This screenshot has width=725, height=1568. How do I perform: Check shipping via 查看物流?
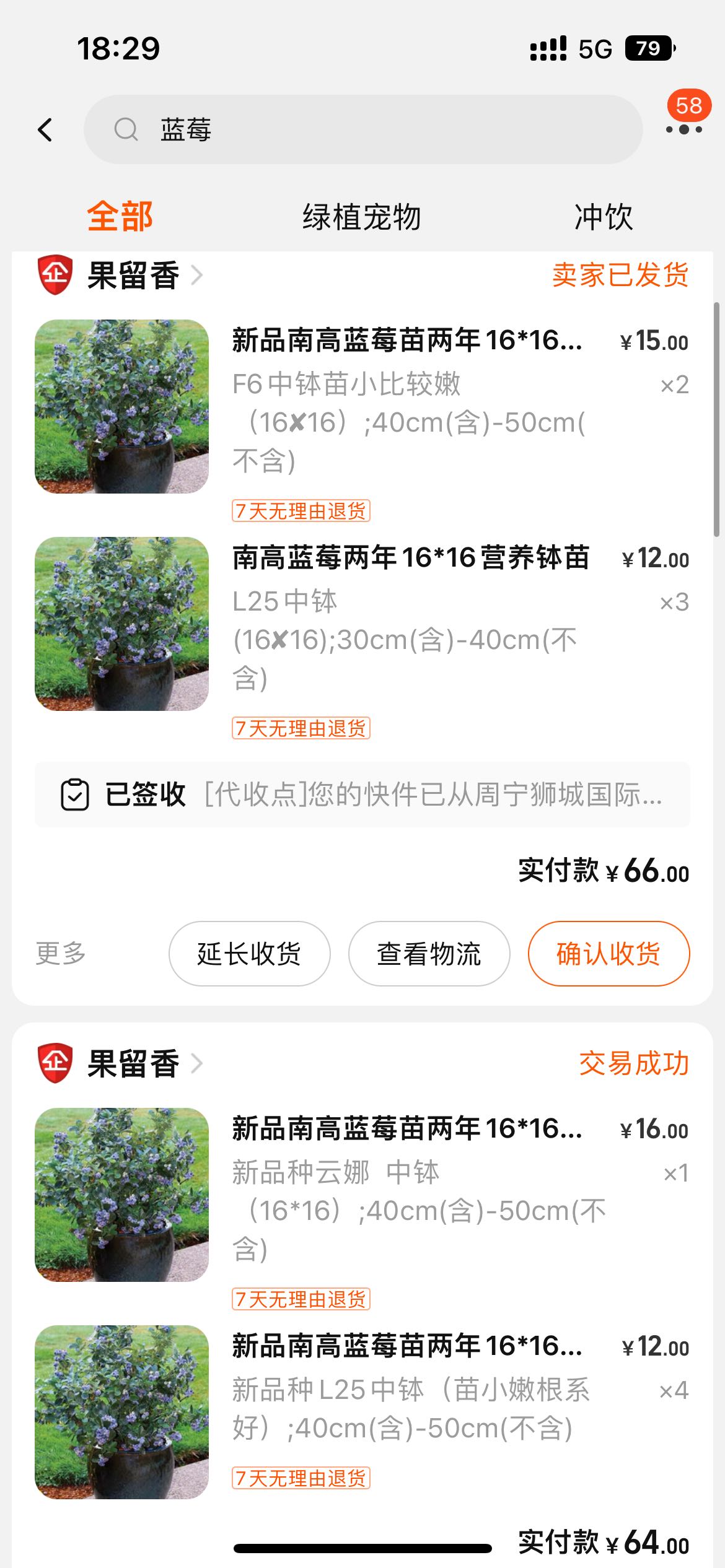click(429, 954)
